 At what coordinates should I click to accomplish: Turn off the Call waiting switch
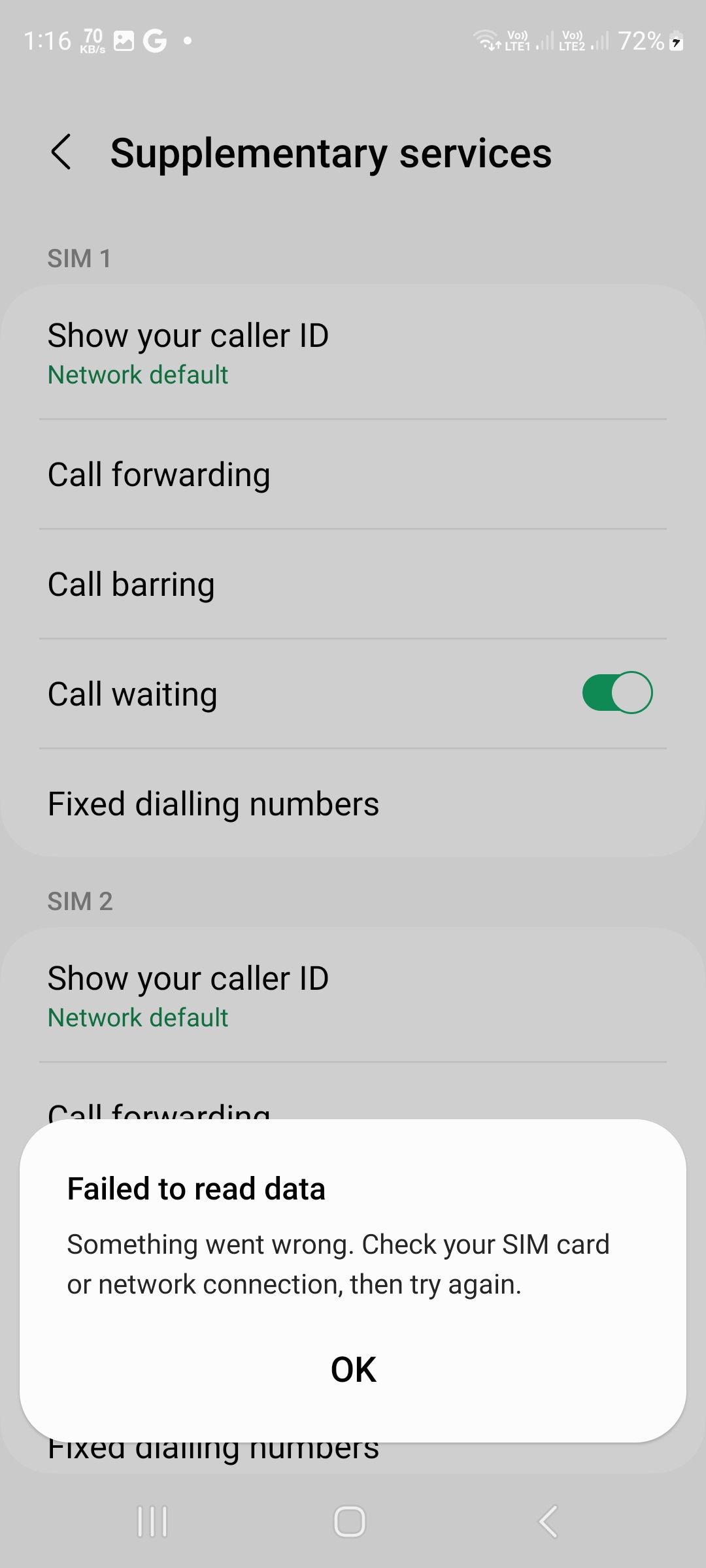pos(616,693)
